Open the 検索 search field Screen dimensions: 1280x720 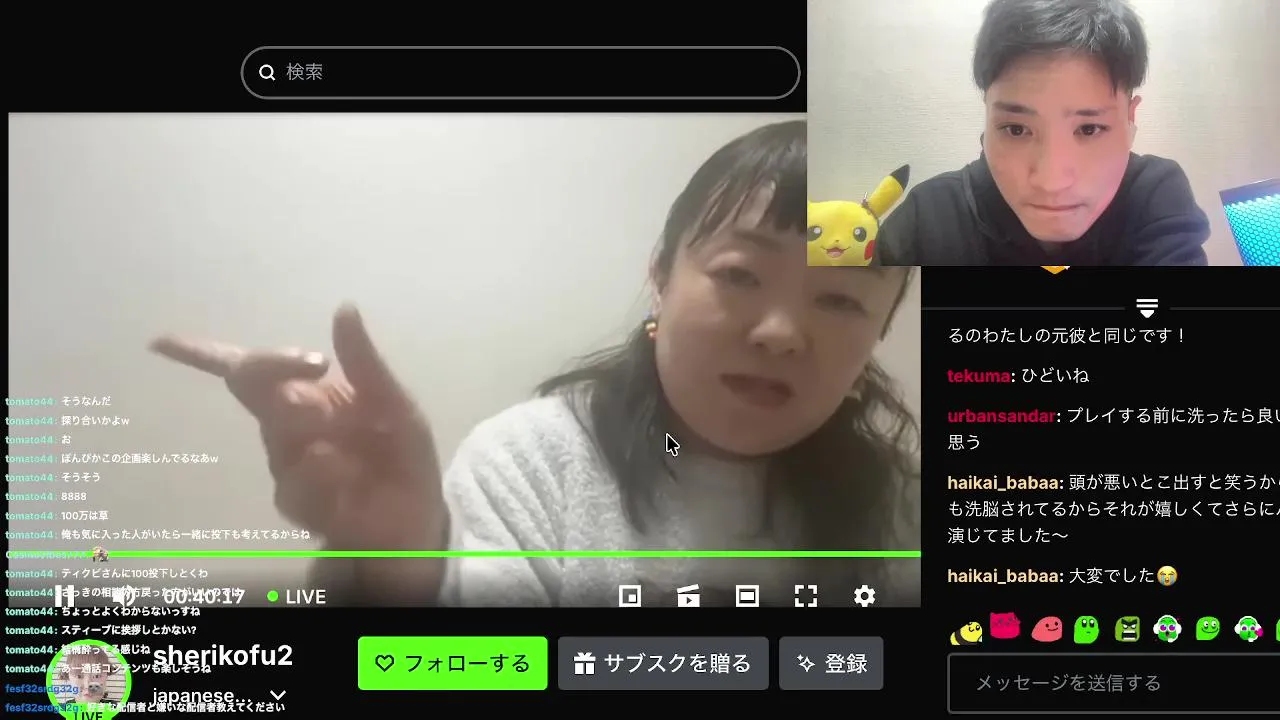click(x=520, y=72)
